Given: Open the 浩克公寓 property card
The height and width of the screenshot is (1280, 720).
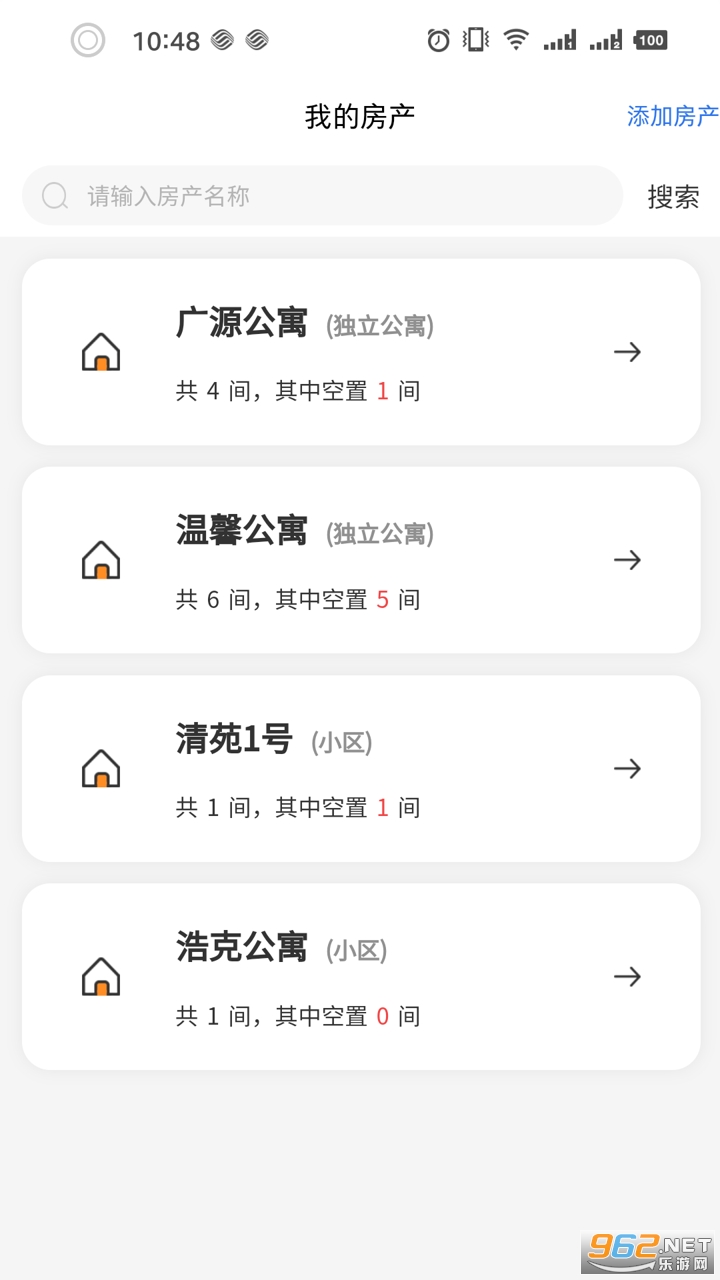Looking at the screenshot, I should (x=360, y=976).
